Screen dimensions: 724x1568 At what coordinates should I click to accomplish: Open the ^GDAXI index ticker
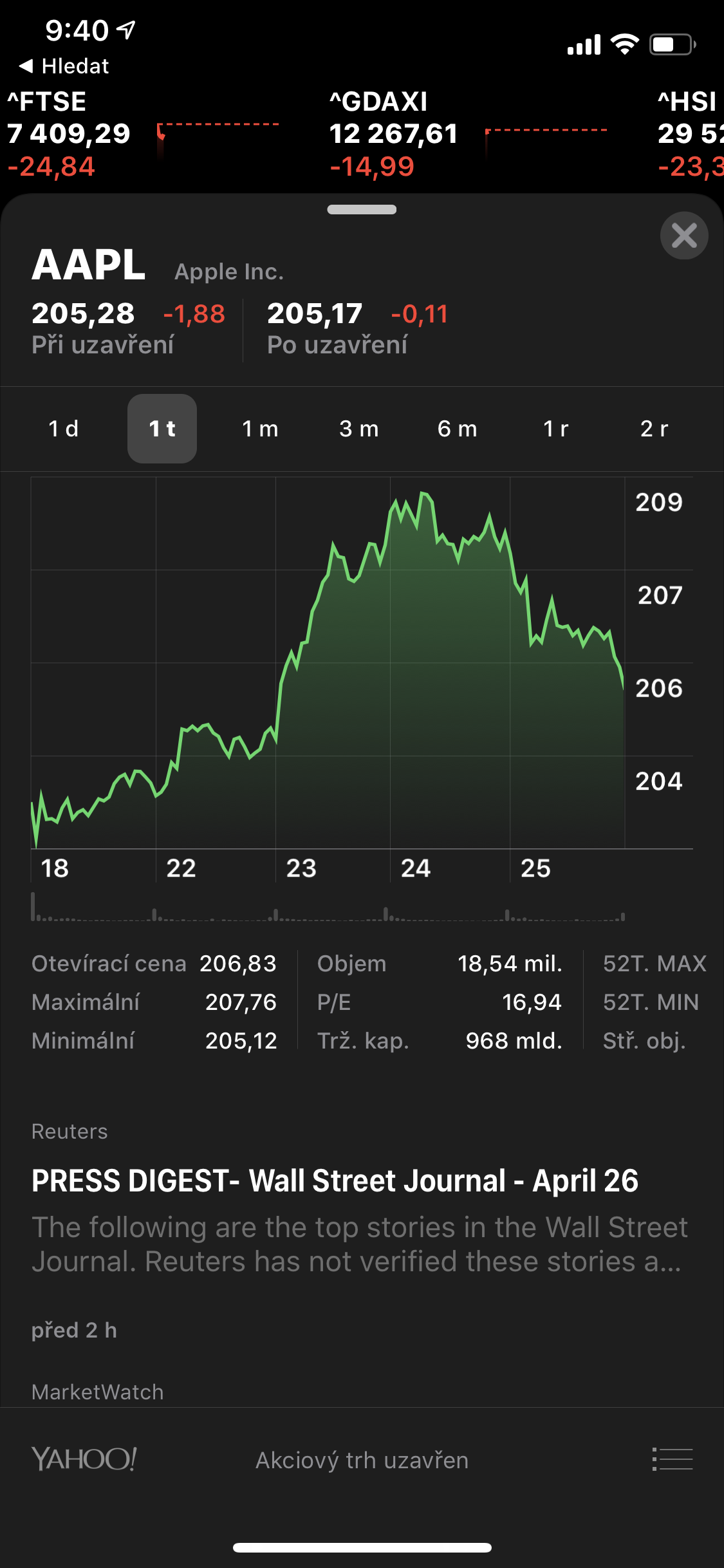pyautogui.click(x=467, y=134)
